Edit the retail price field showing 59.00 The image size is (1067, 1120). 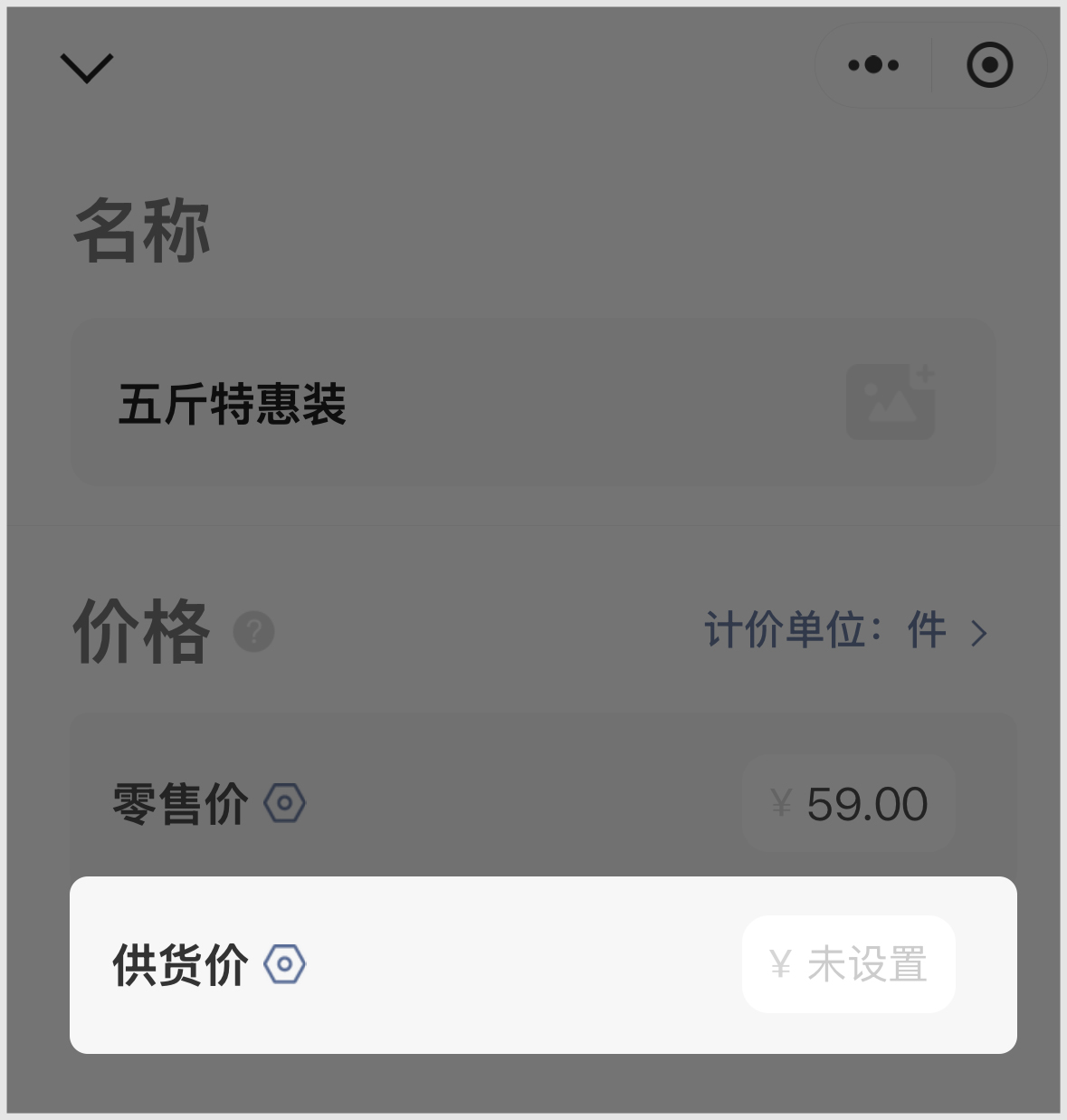tap(849, 804)
